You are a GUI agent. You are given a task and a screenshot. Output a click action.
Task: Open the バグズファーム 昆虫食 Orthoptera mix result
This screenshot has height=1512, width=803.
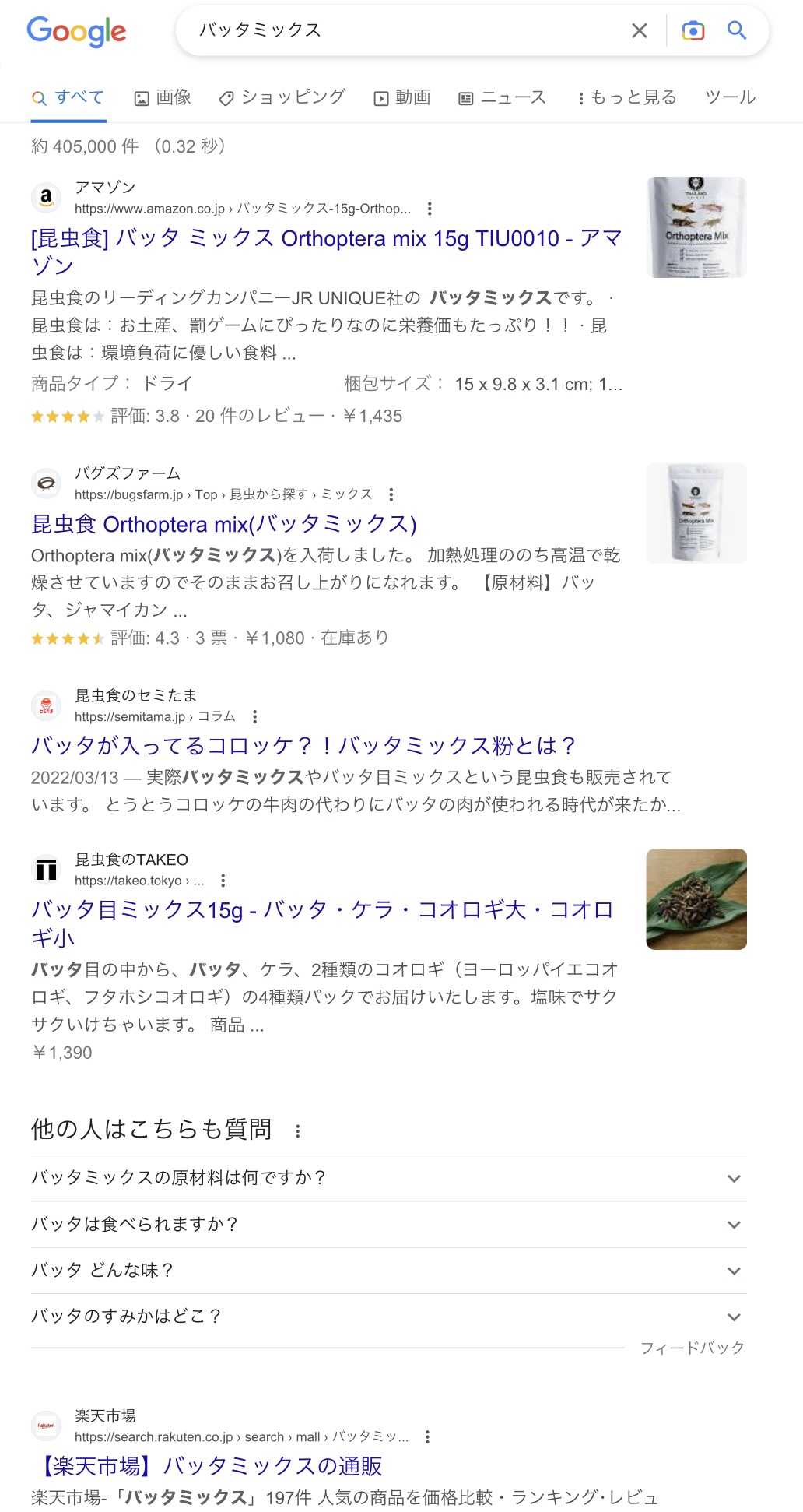[224, 524]
